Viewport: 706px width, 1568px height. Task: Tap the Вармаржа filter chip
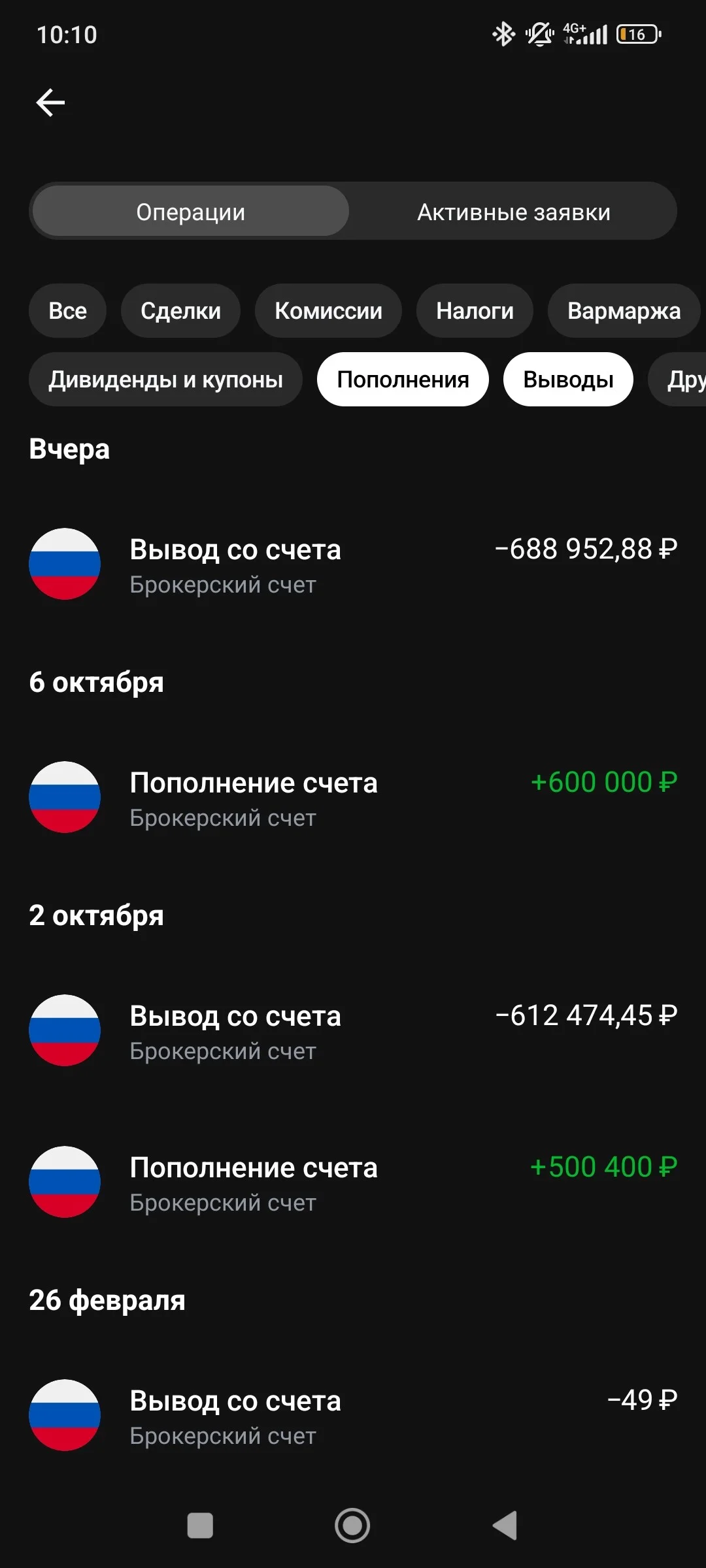[624, 311]
